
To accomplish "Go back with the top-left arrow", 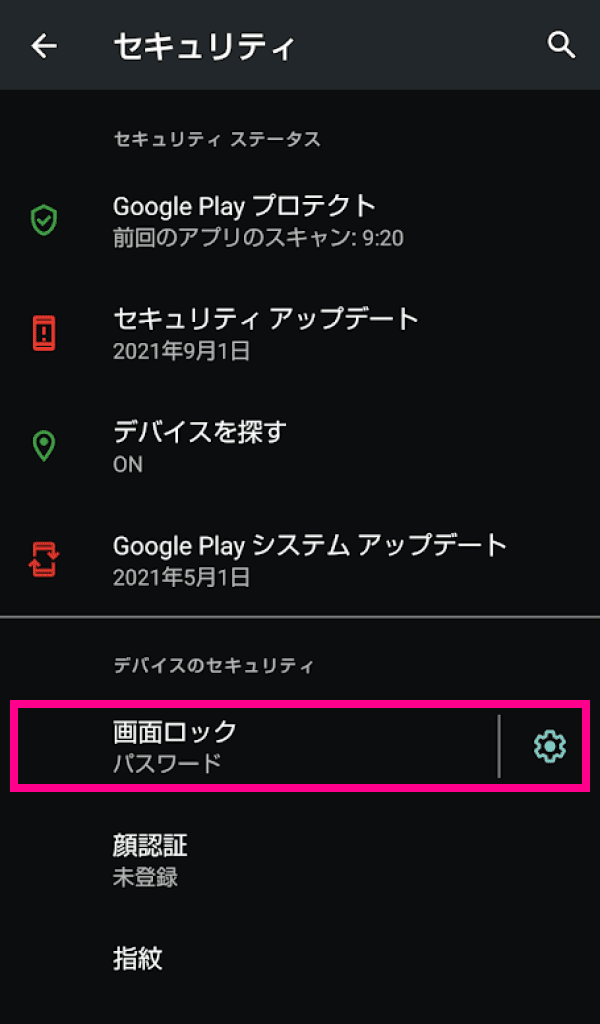I will pos(44,46).
